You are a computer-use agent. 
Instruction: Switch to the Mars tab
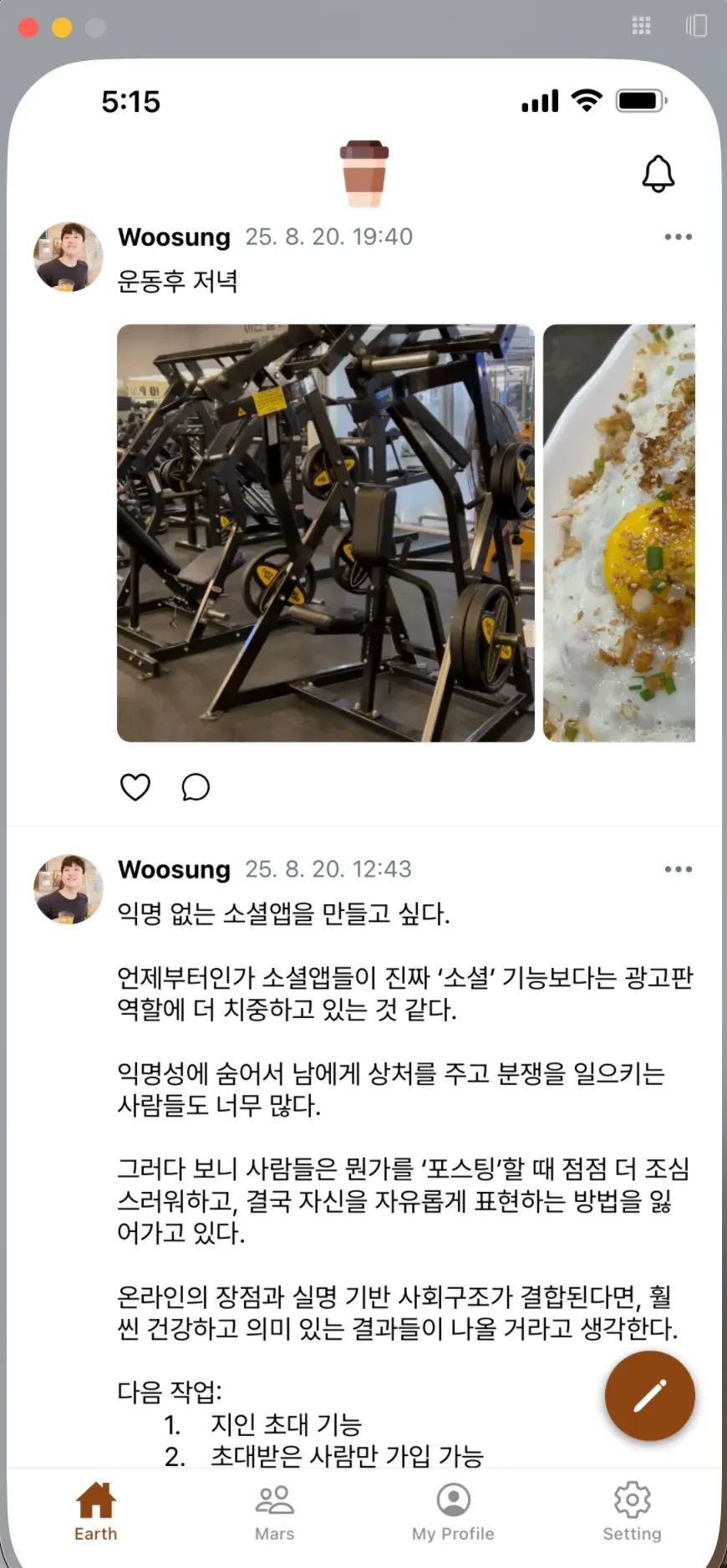click(274, 1510)
